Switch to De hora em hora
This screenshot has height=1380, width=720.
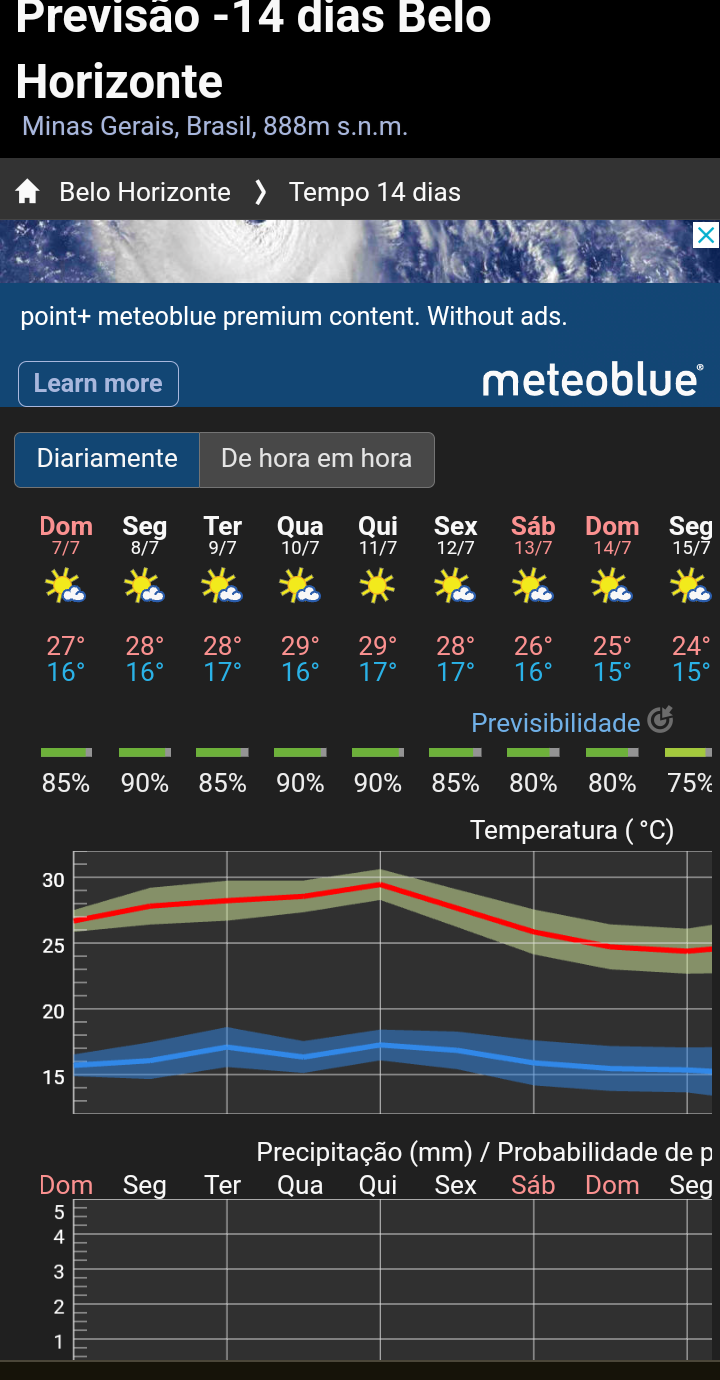point(317,460)
